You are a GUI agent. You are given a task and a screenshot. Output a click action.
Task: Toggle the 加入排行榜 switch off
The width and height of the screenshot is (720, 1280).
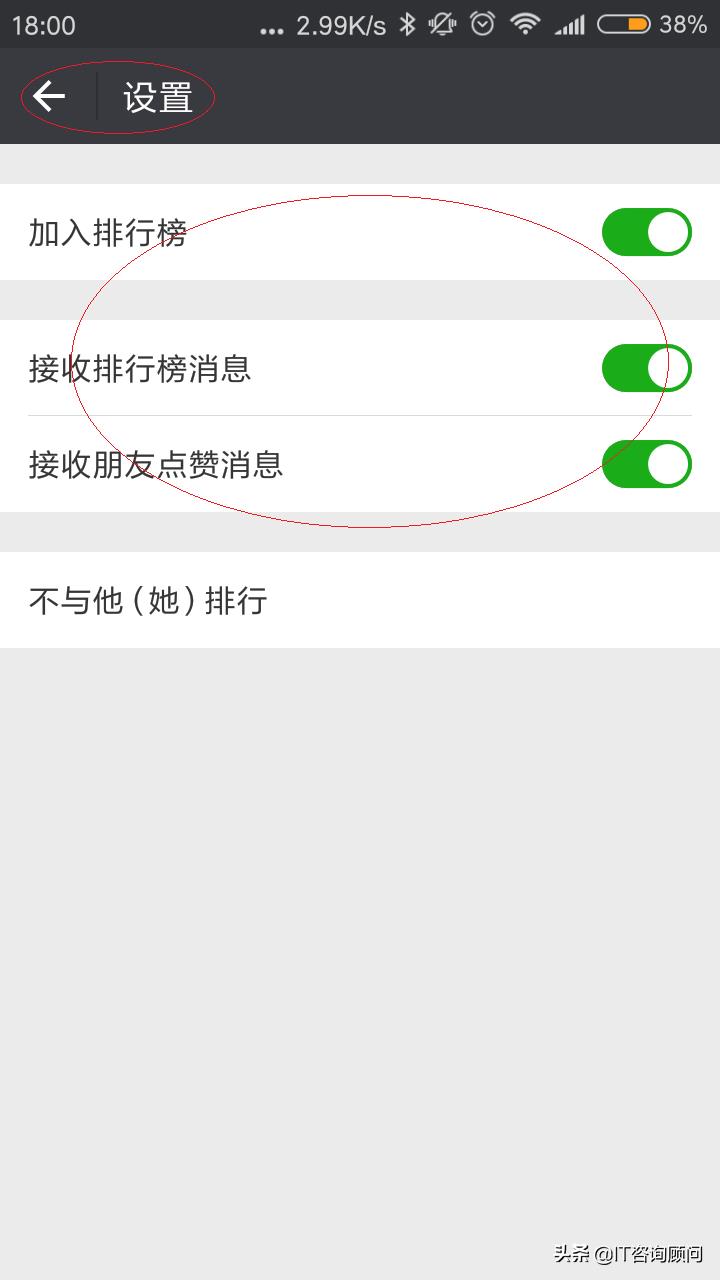point(647,232)
